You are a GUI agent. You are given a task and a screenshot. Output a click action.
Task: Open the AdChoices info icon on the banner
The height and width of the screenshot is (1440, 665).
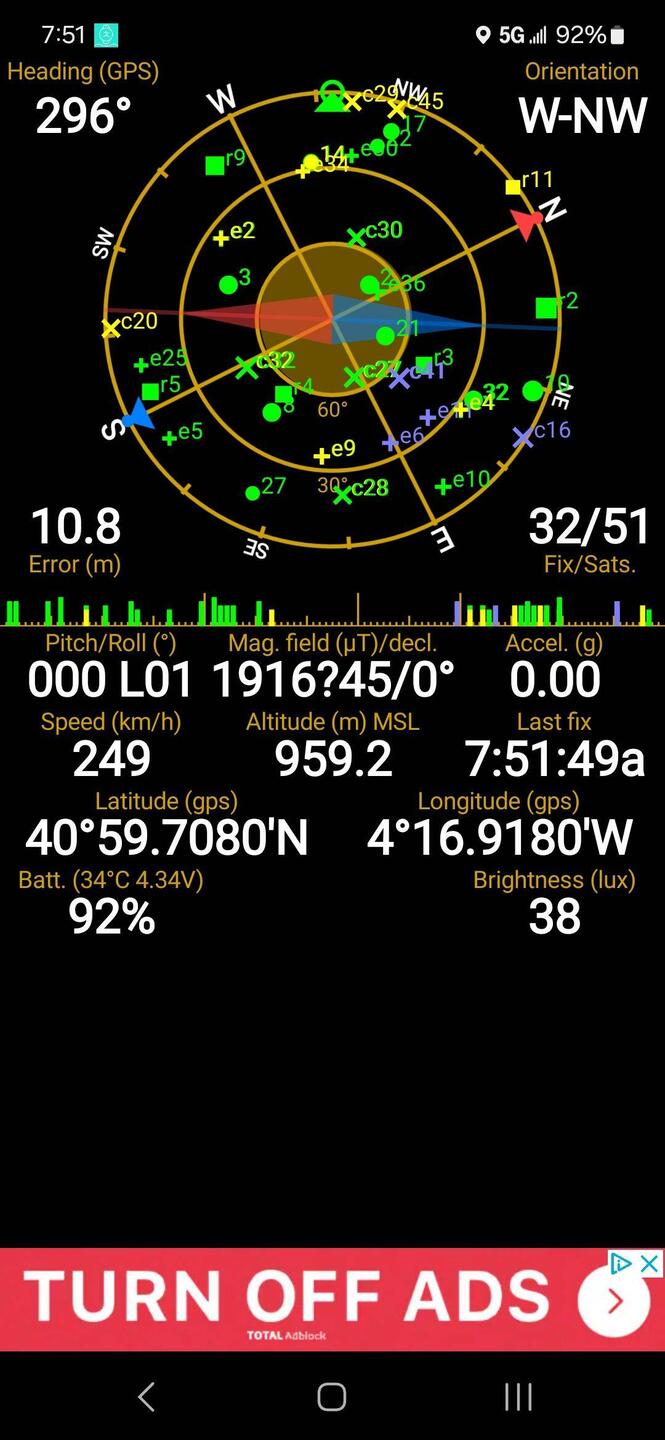(622, 1263)
